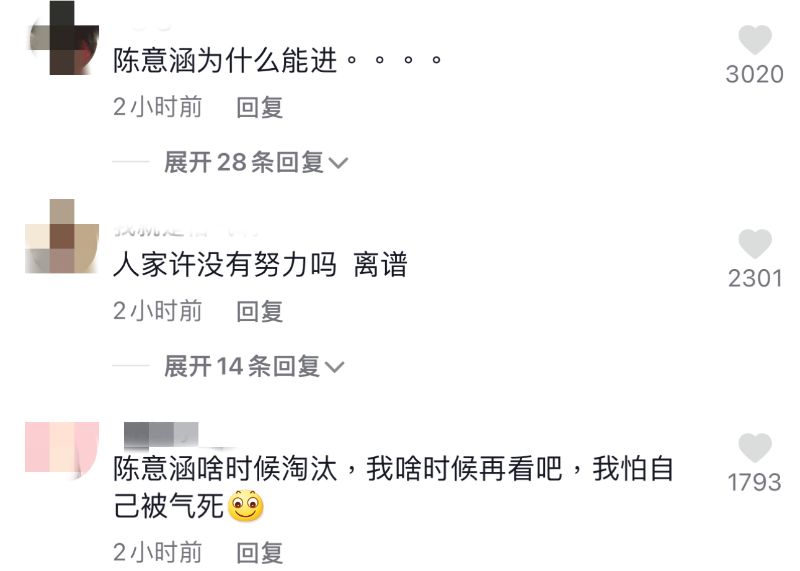This screenshot has width=800, height=571.
Task: Expand the 28 replies
Action: [255, 162]
